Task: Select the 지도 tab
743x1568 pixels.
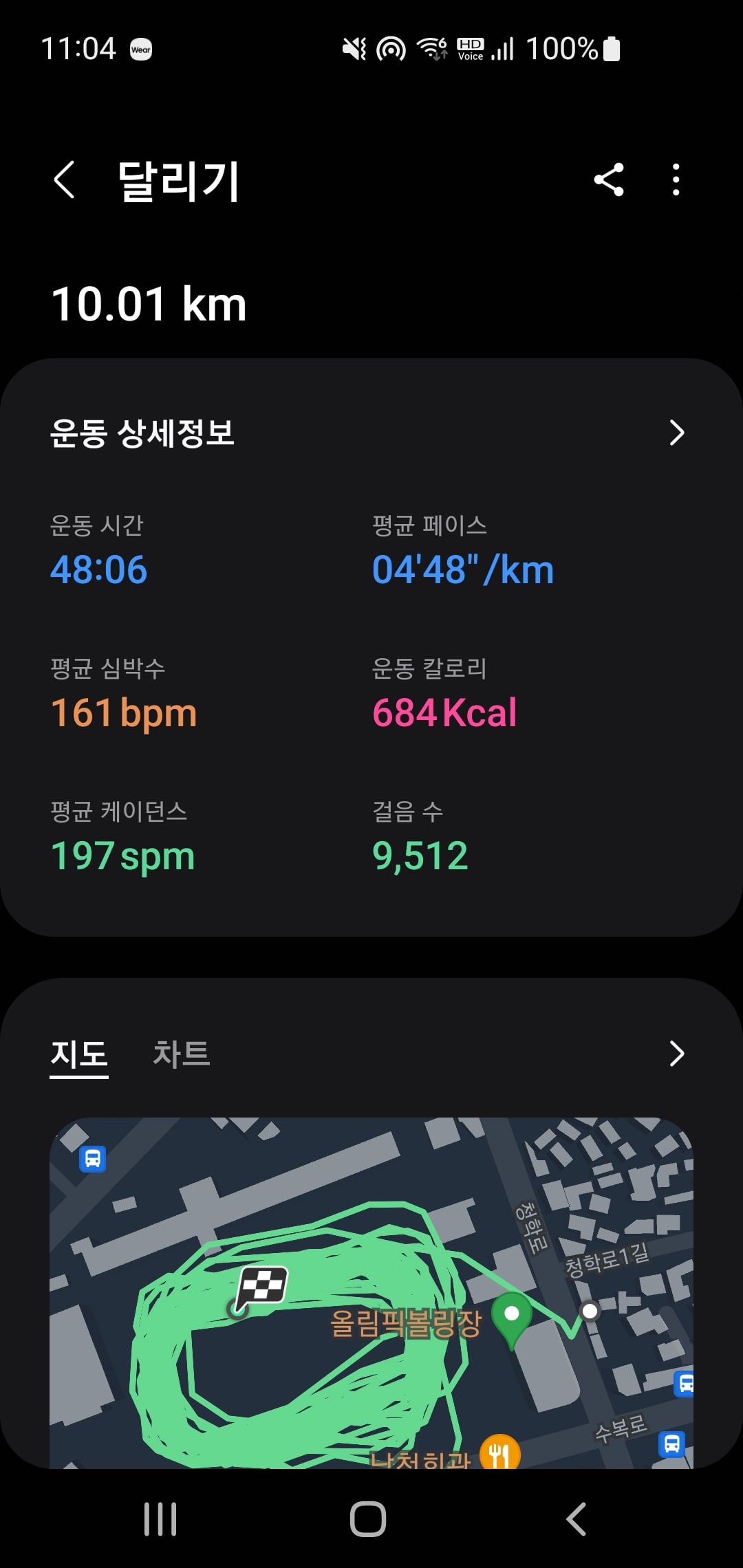Action: [x=79, y=1054]
